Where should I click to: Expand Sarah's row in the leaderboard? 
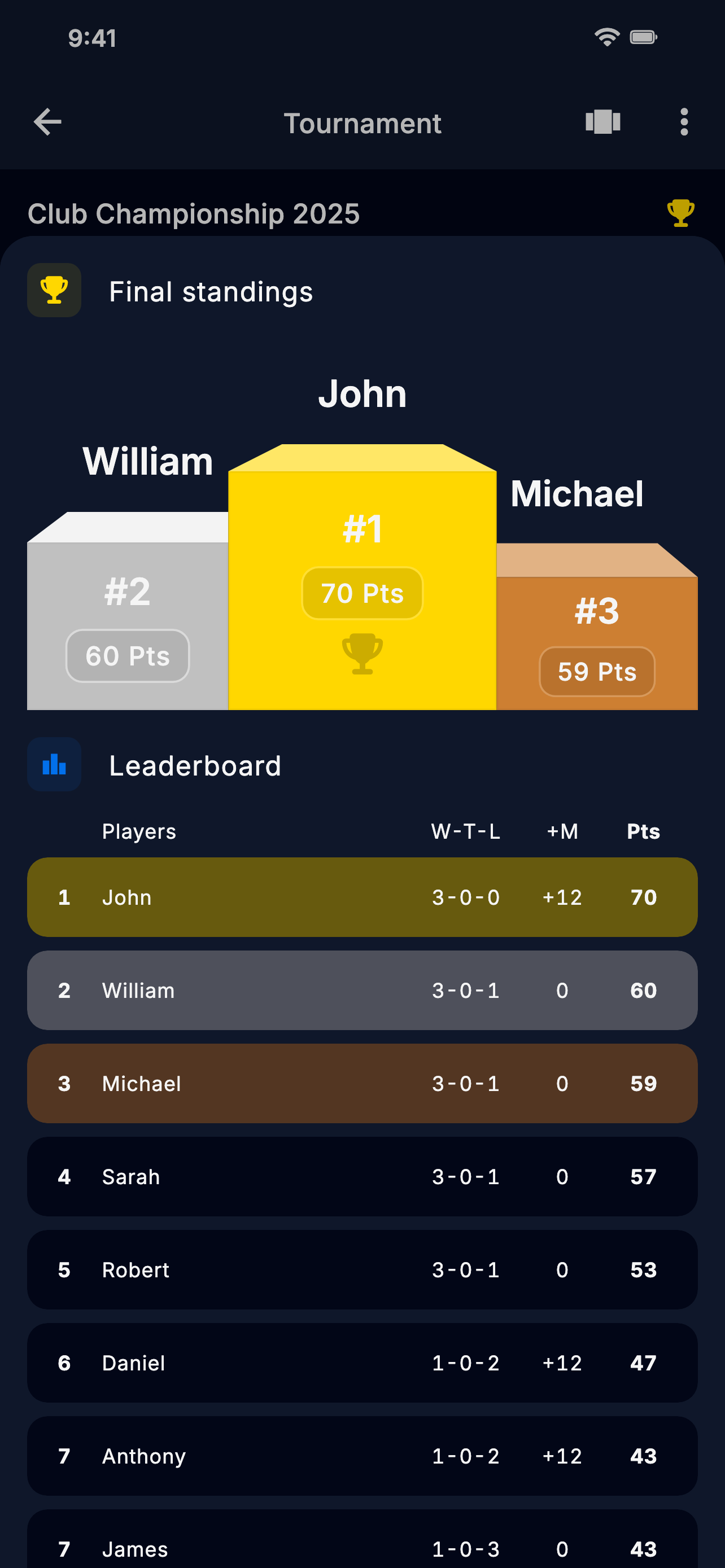click(362, 1176)
